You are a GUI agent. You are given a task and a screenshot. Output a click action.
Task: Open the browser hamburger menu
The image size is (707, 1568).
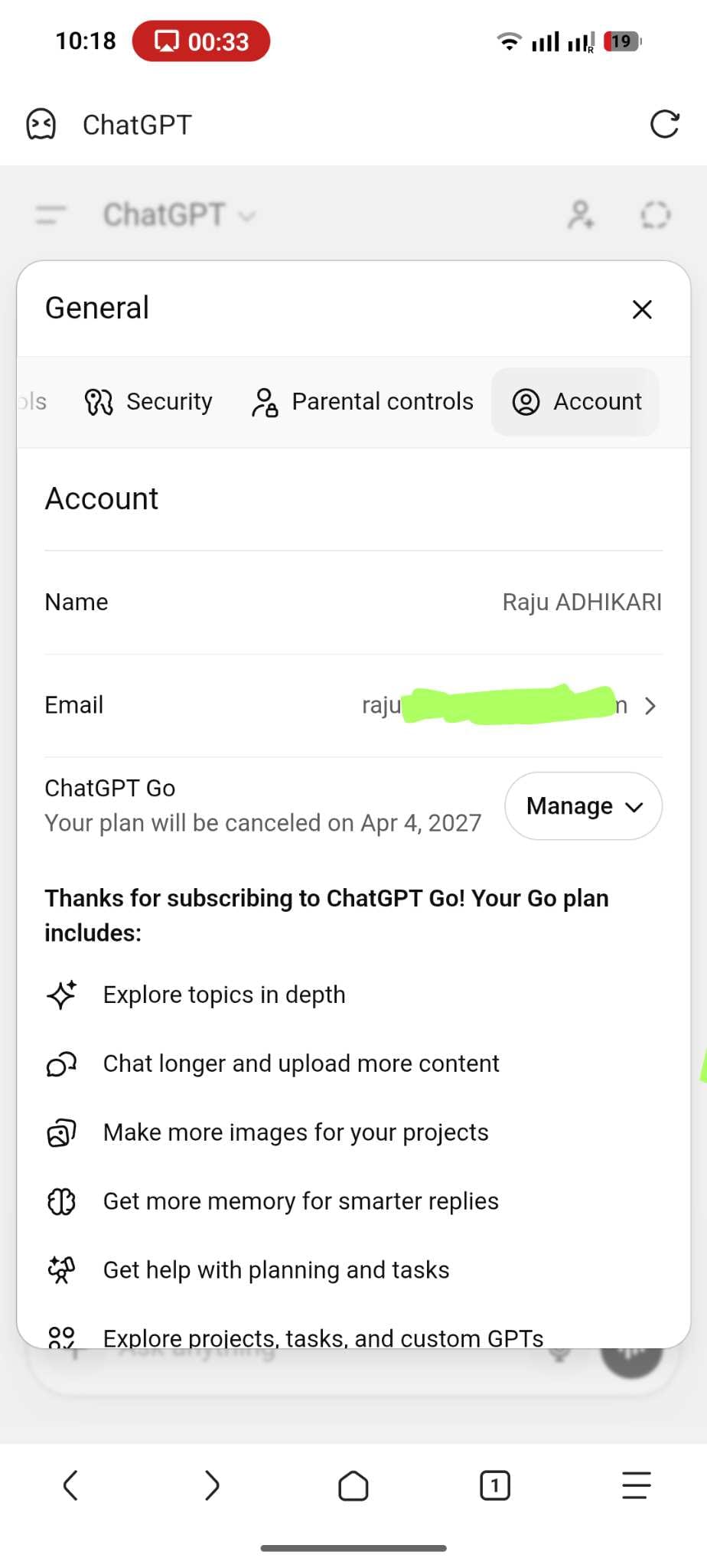click(636, 1485)
